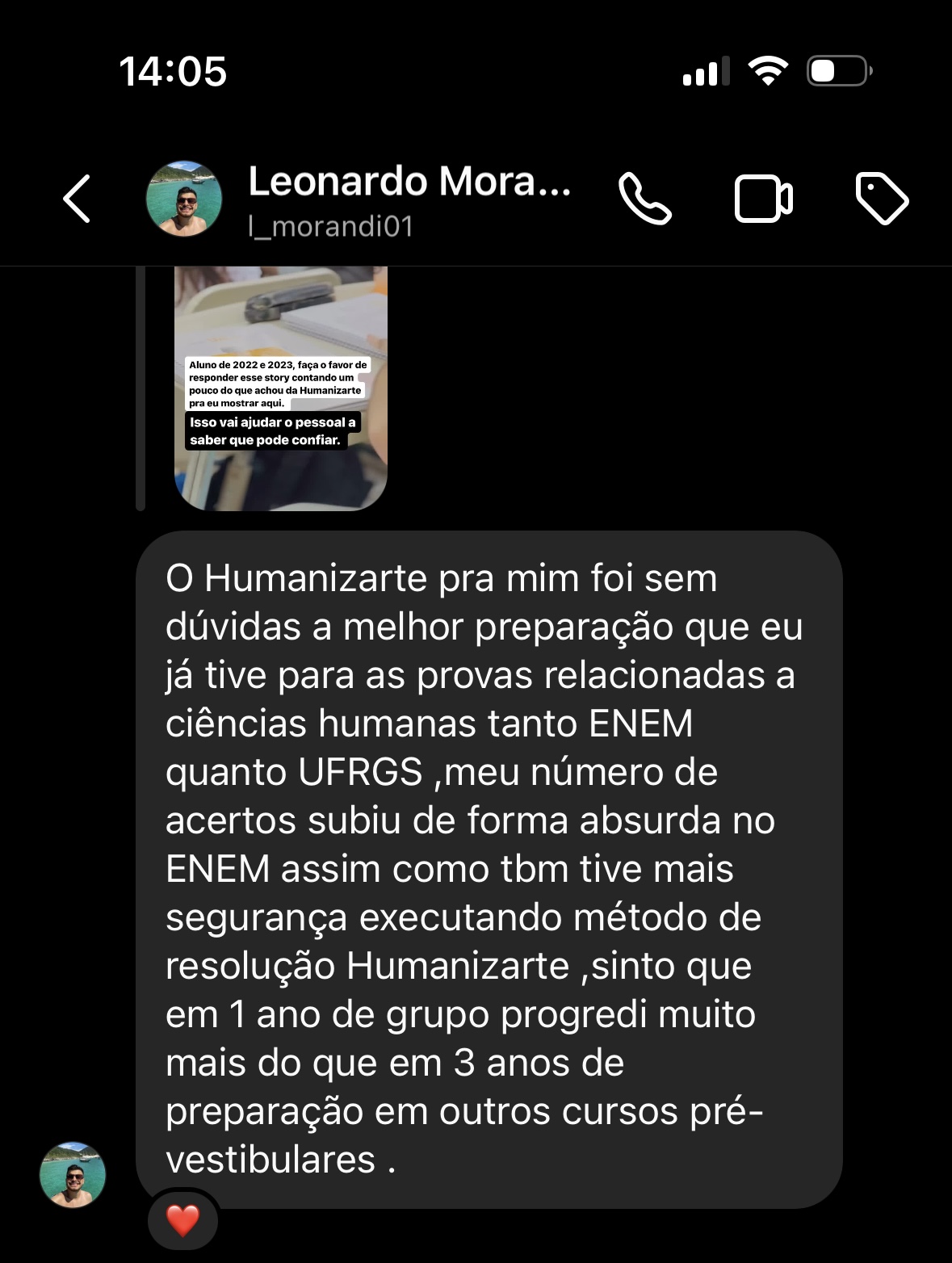Open Leonardo Morandi's profile from header
This screenshot has height=1263, width=952.
click(x=409, y=200)
